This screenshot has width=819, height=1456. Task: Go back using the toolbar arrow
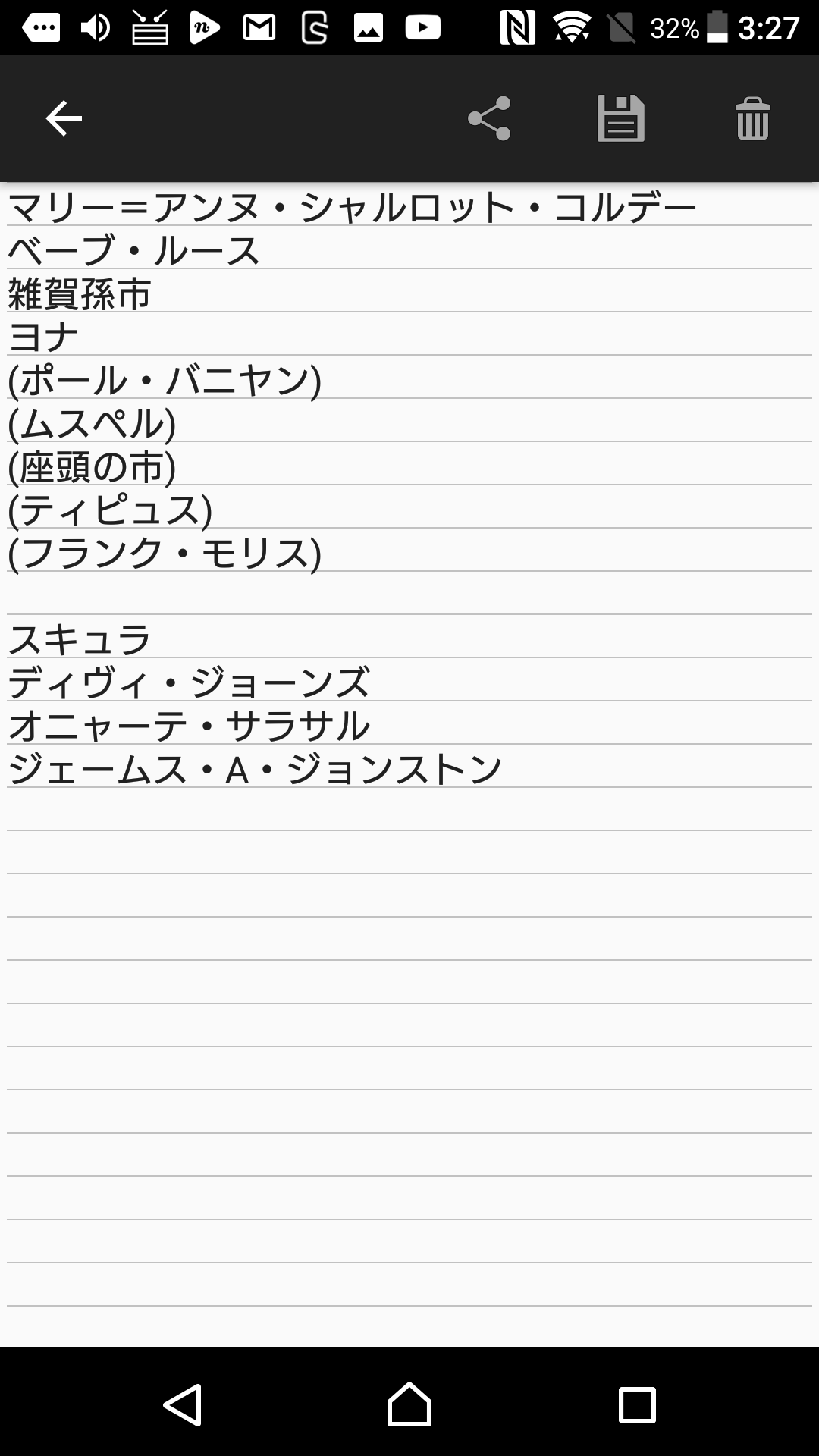(64, 118)
